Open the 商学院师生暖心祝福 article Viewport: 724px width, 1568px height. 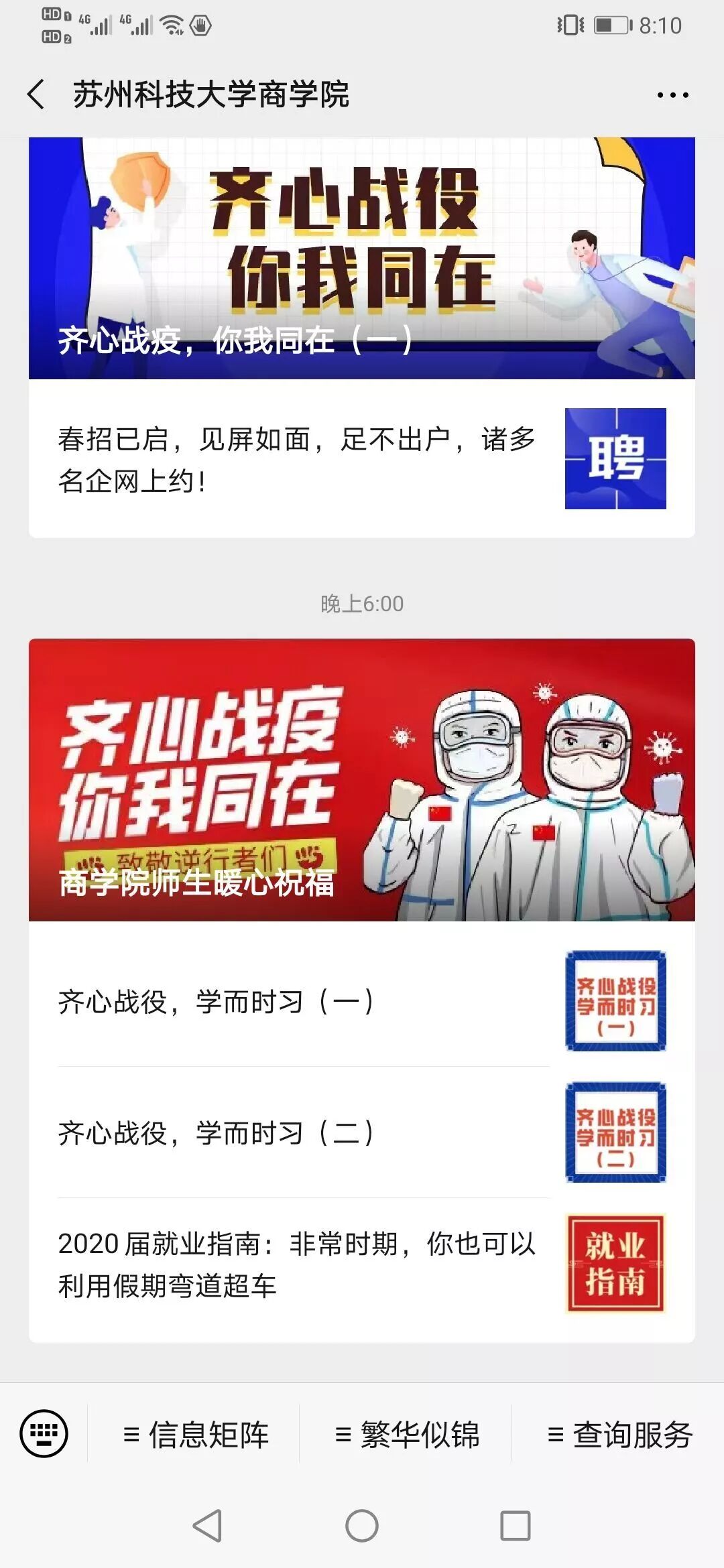[x=361, y=779]
